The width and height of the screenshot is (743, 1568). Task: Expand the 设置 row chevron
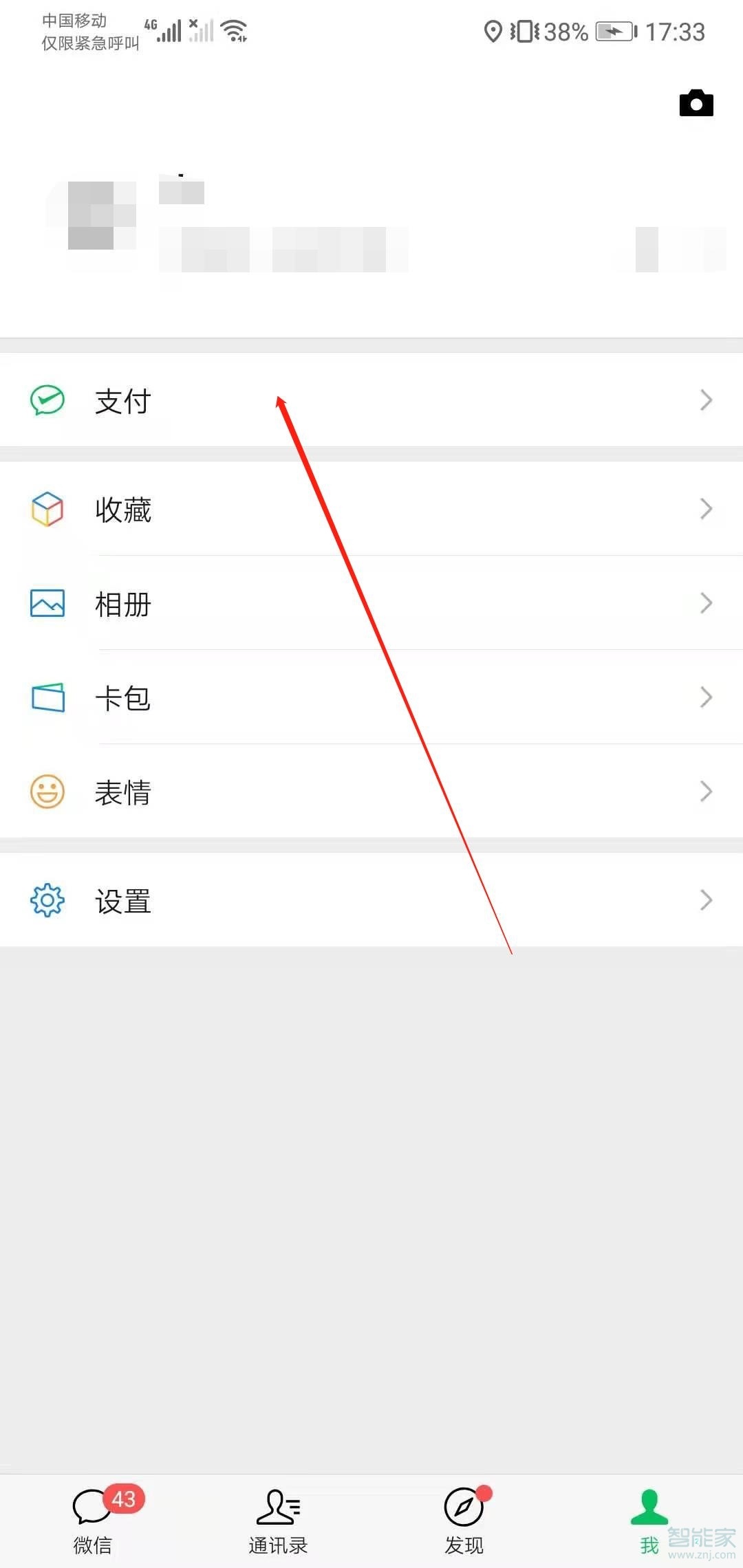(706, 900)
